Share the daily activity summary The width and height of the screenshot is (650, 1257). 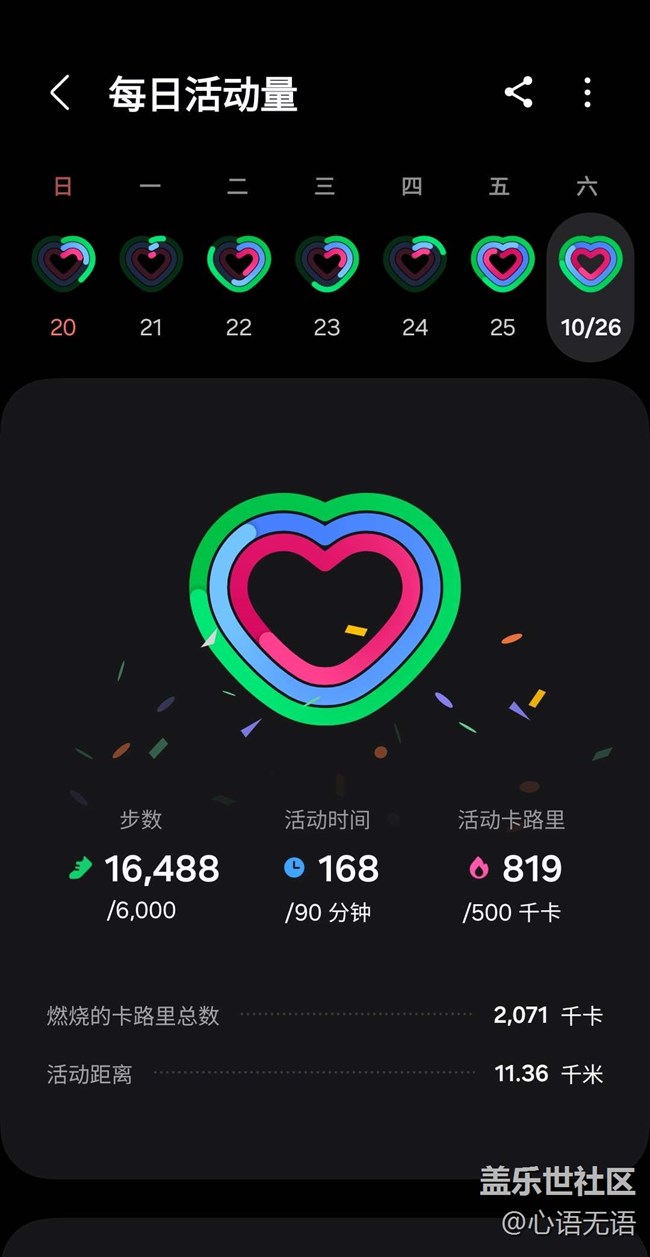518,93
